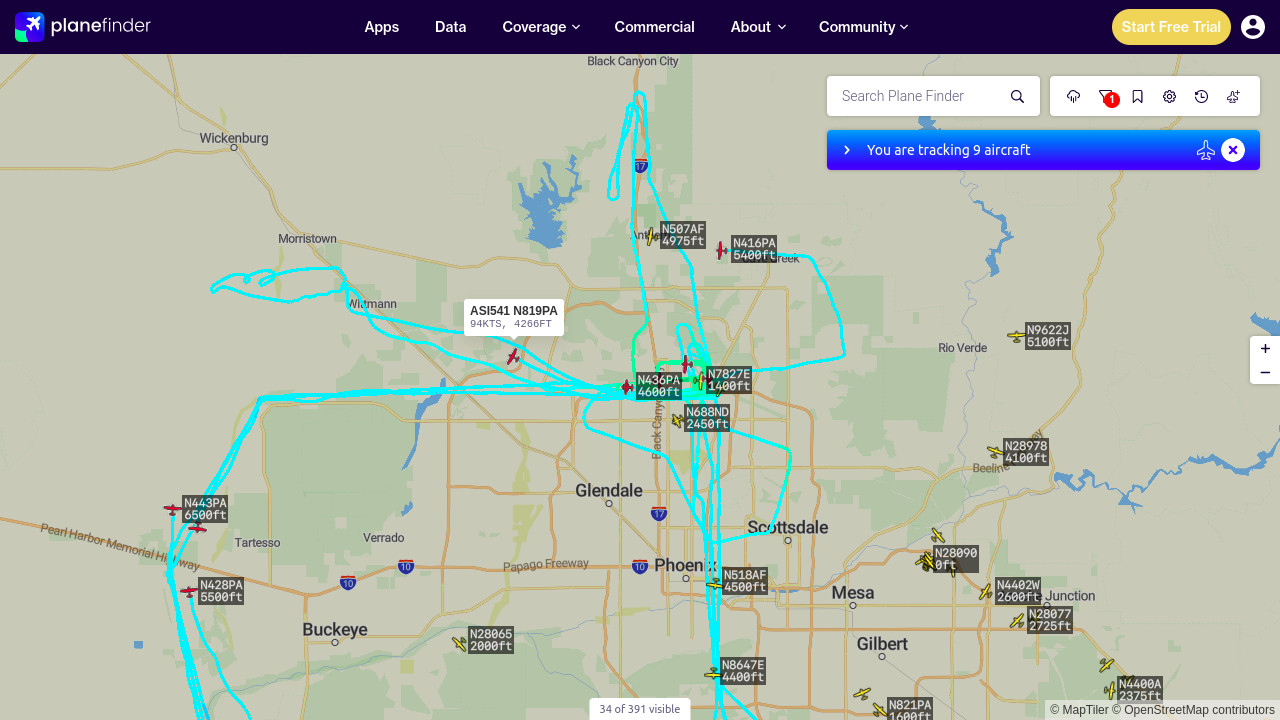Open the user account profile icon
Screen dimensions: 1280x720
coord(1253,27)
